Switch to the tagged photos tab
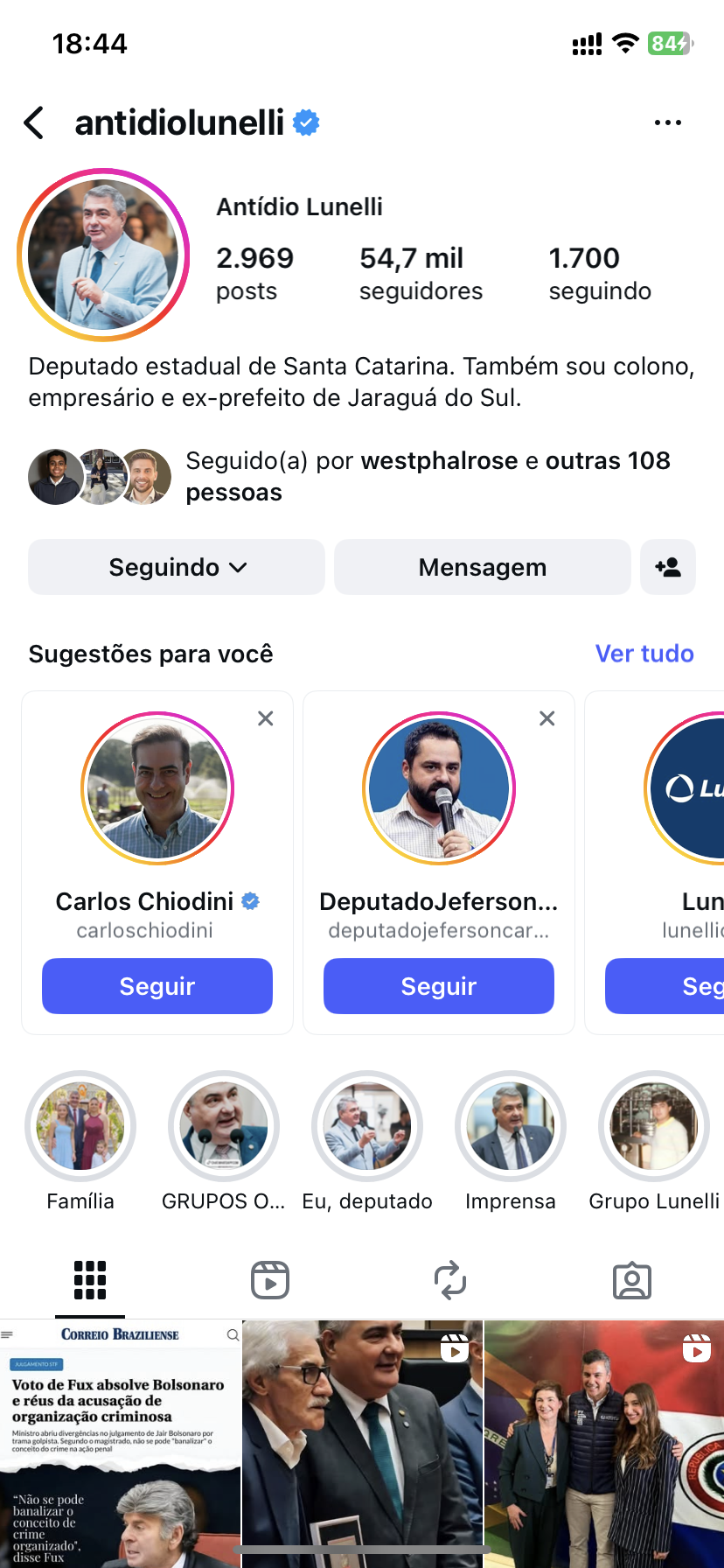Viewport: 724px width, 1568px height. click(631, 1280)
